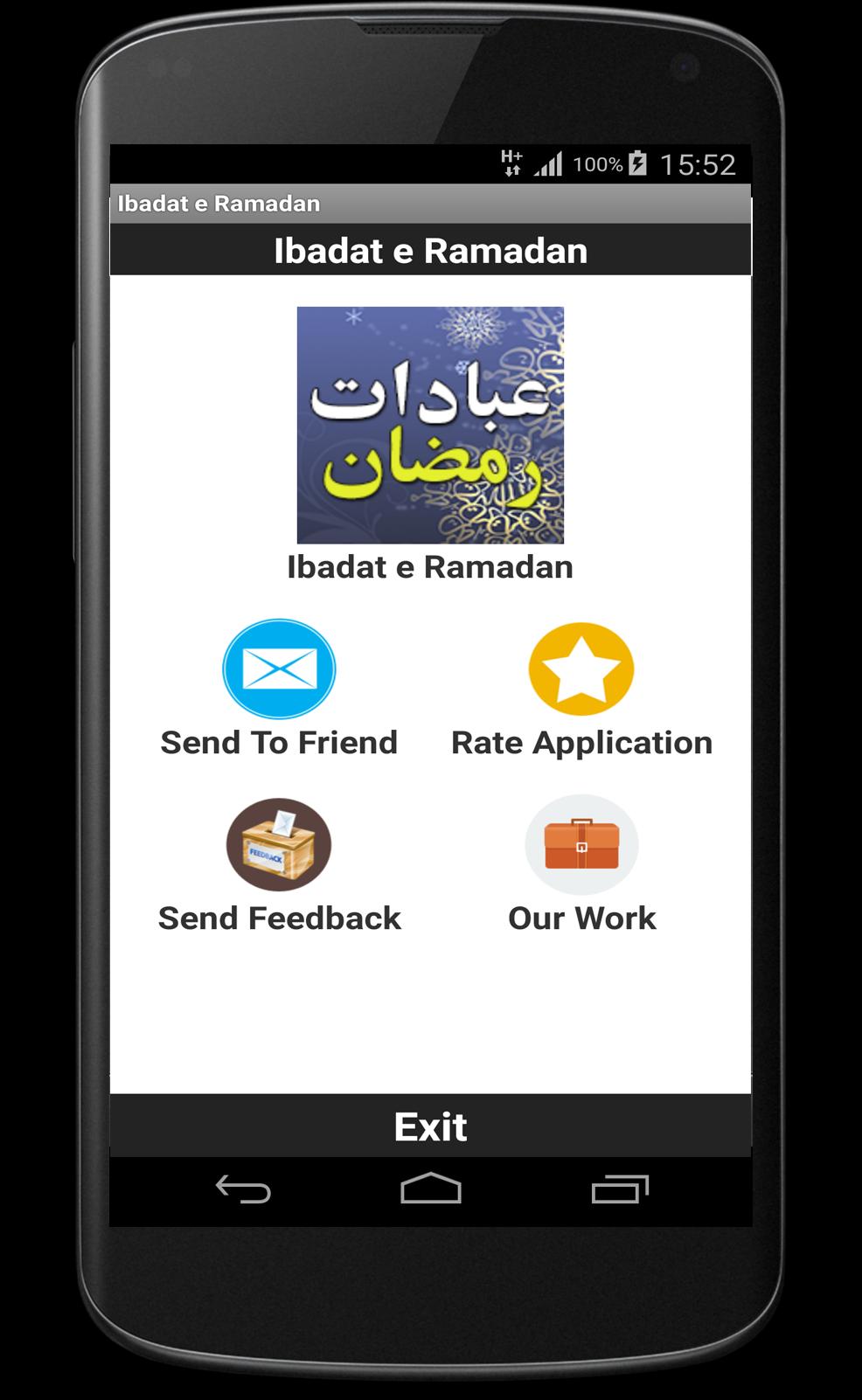Exit the app
The image size is (862, 1400).
(x=430, y=1126)
